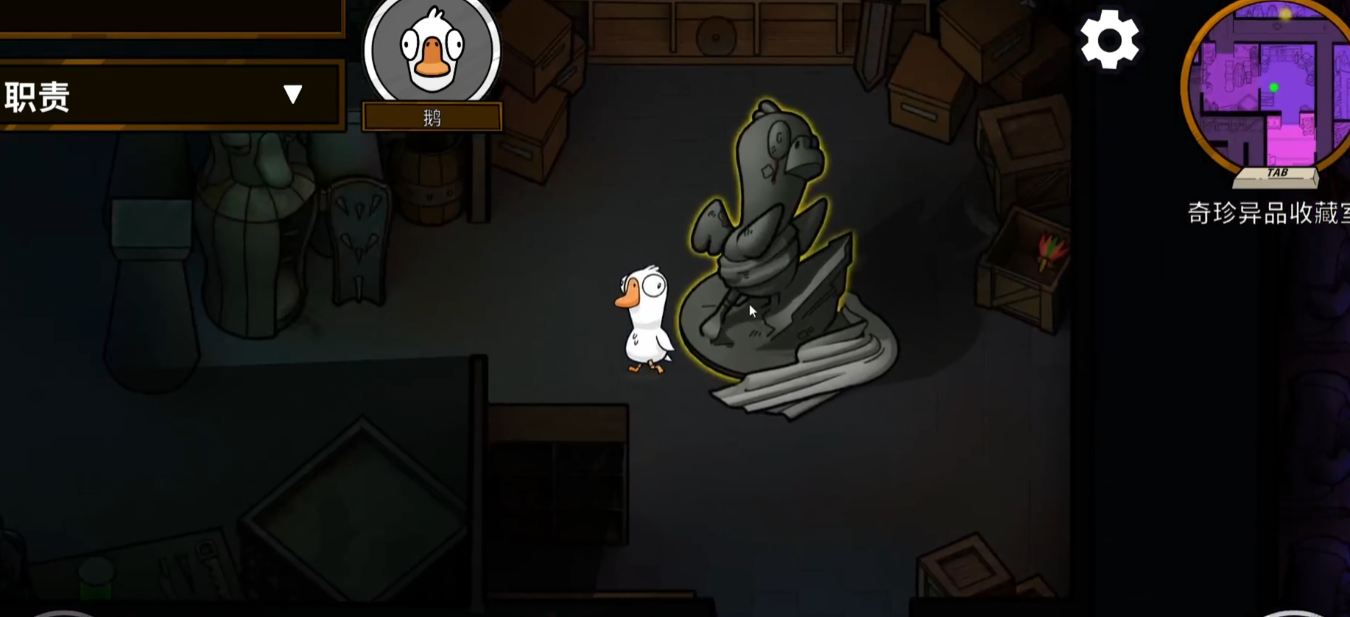This screenshot has width=1350, height=617.
Task: Open the settings gear
Action: click(x=1109, y=40)
